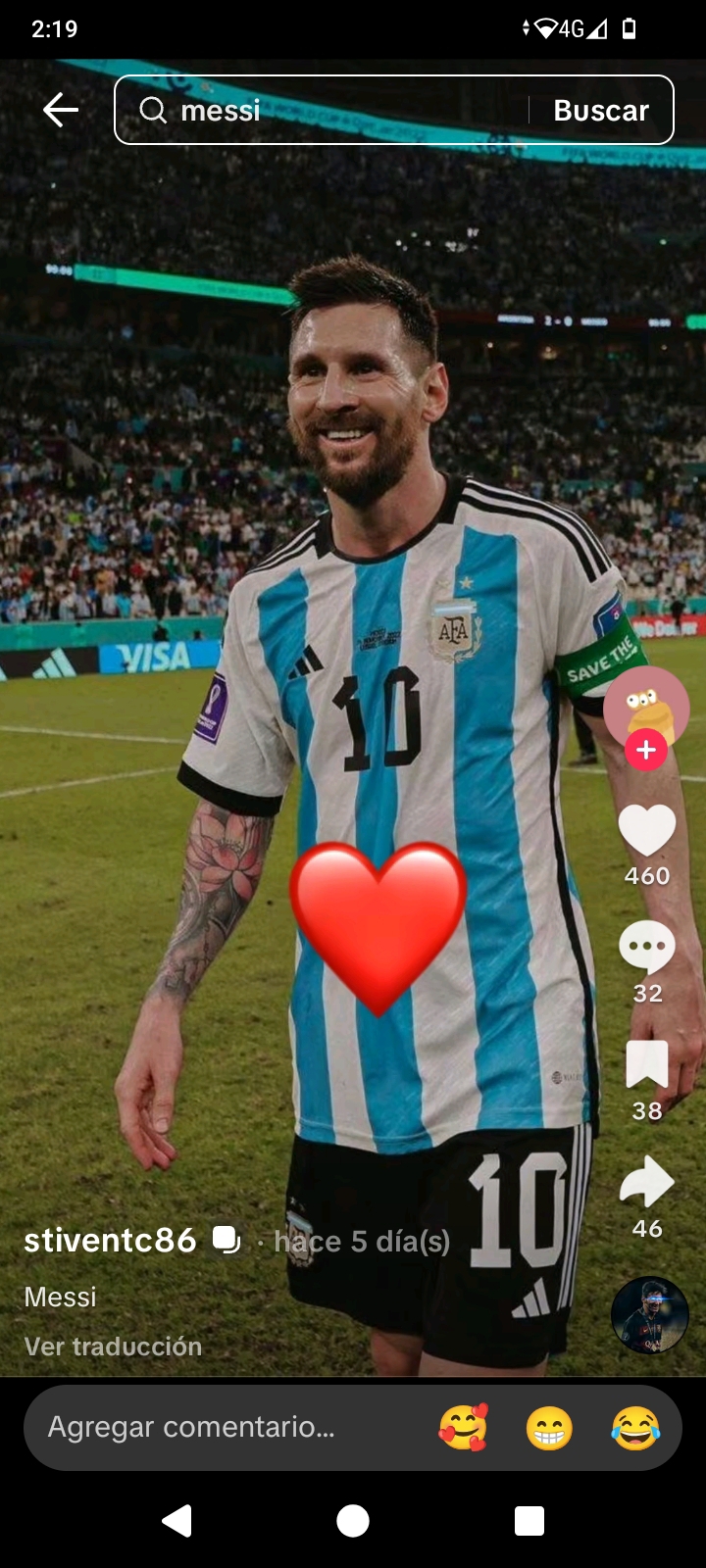Screen dimensions: 706x1568
Task: Like this video with the heart icon
Action: point(647,830)
